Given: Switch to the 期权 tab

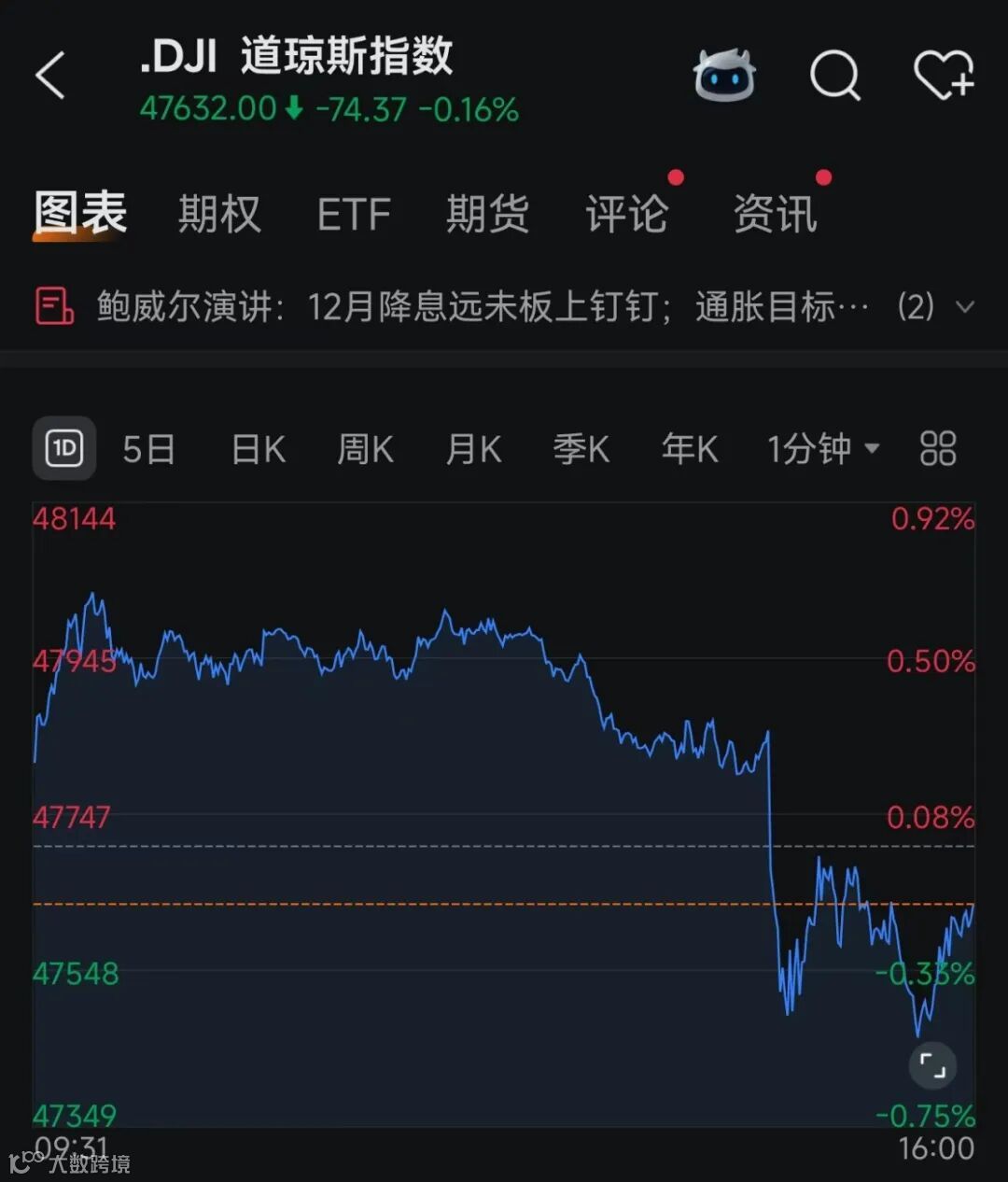Looking at the screenshot, I should coord(219,214).
